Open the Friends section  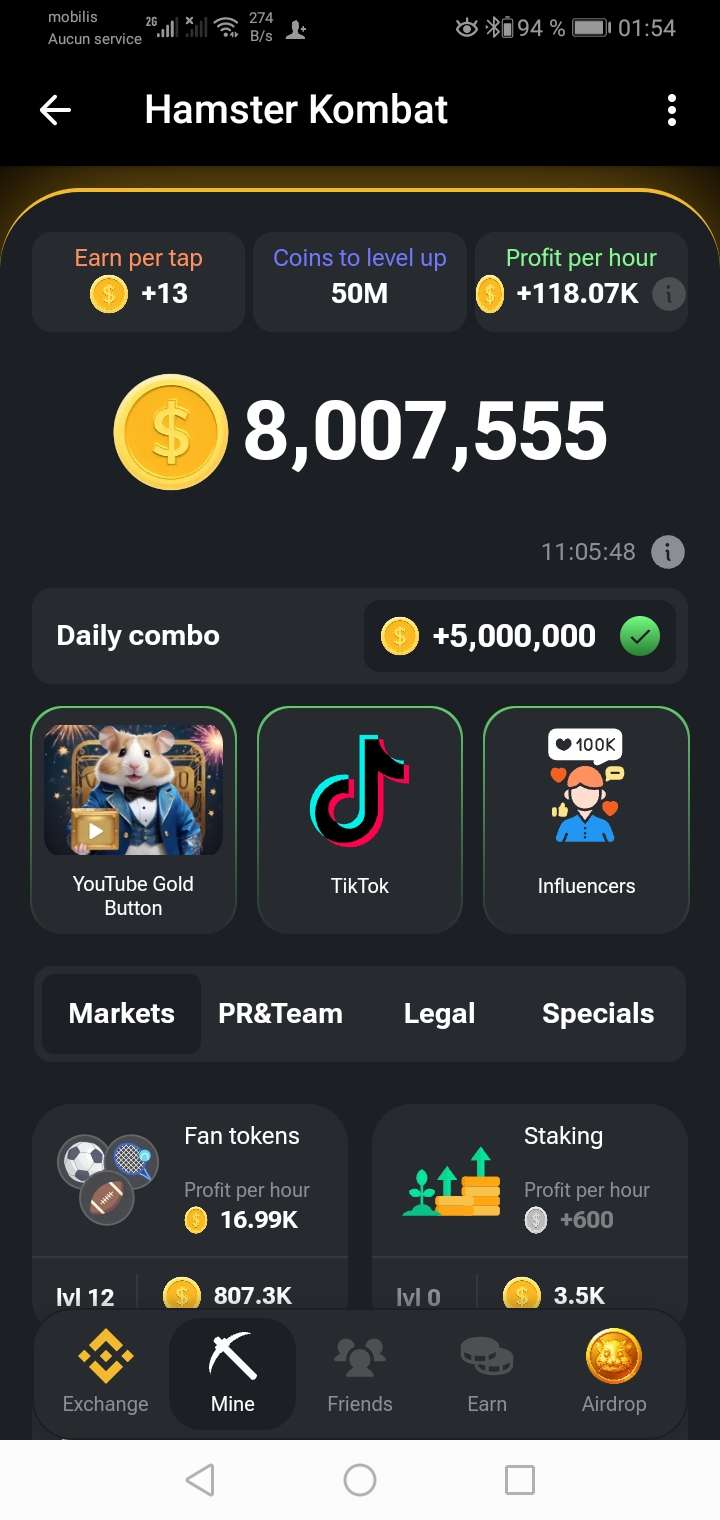pos(360,1373)
